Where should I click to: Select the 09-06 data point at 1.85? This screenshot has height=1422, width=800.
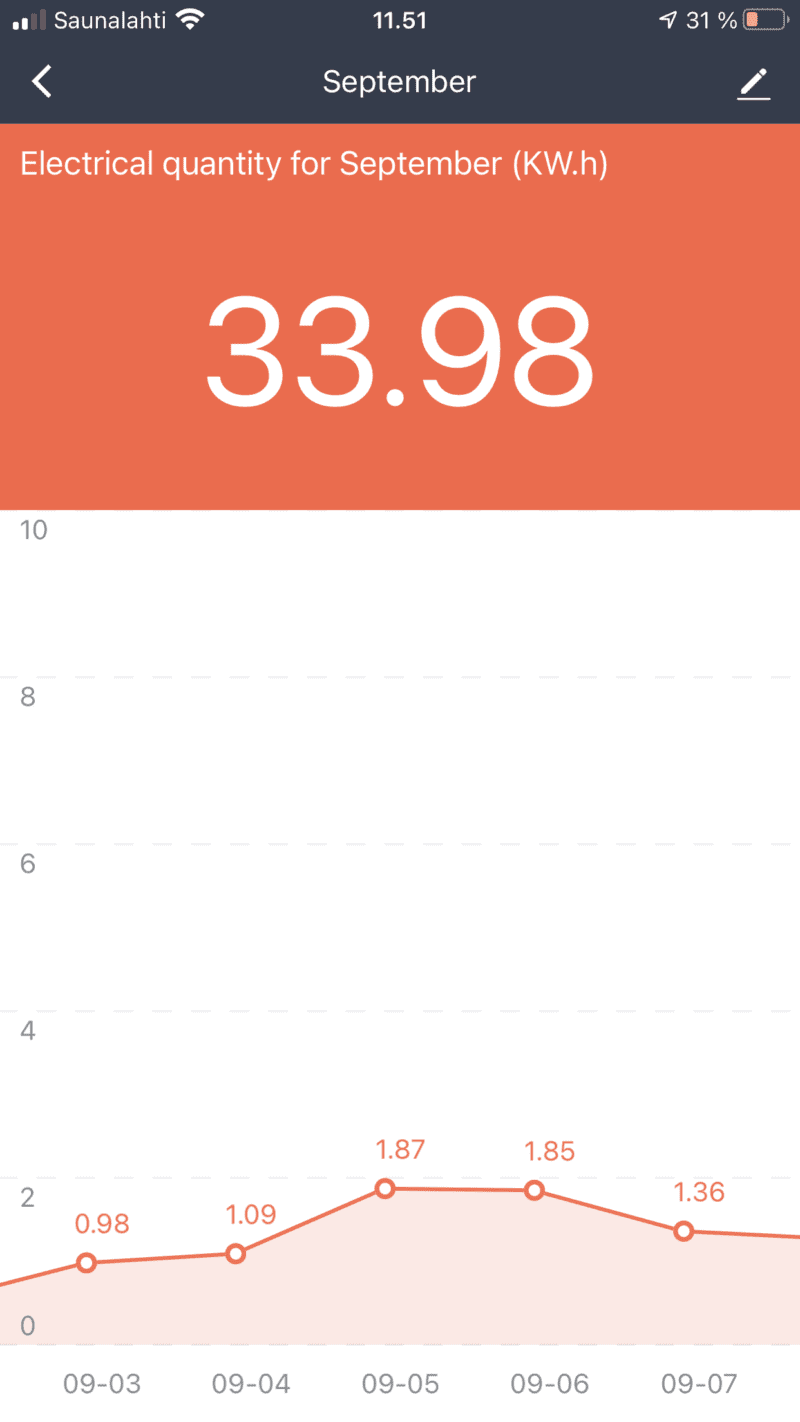(x=534, y=1190)
